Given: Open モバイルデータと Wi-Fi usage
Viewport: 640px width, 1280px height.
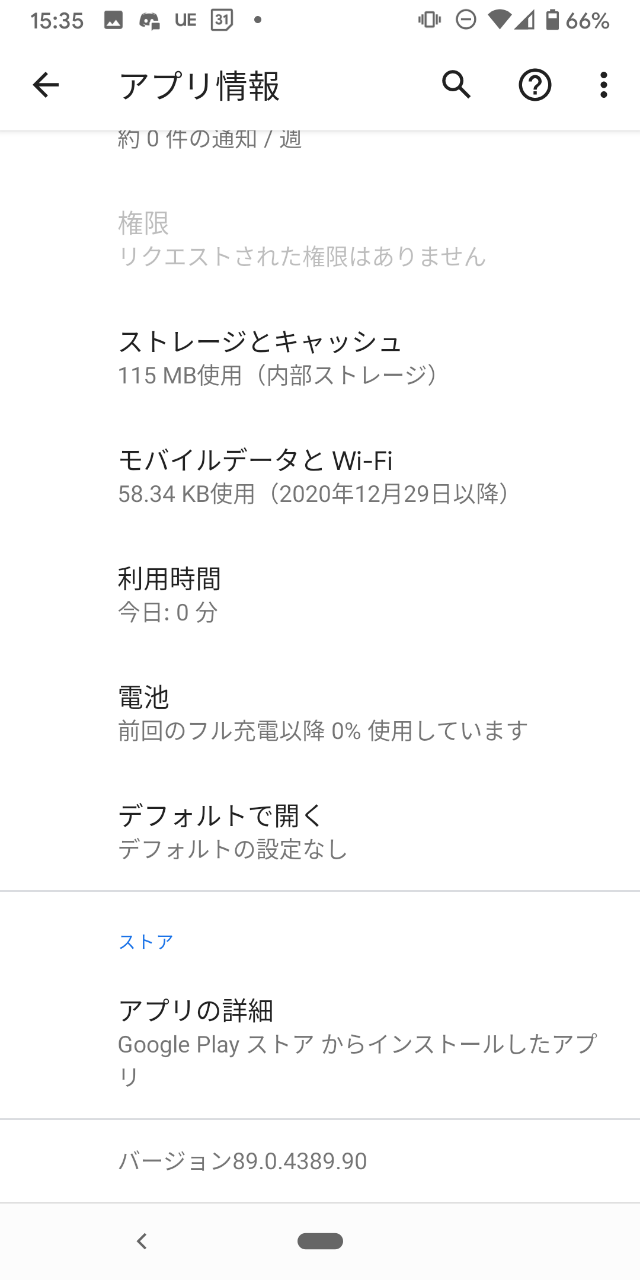Looking at the screenshot, I should pyautogui.click(x=320, y=475).
